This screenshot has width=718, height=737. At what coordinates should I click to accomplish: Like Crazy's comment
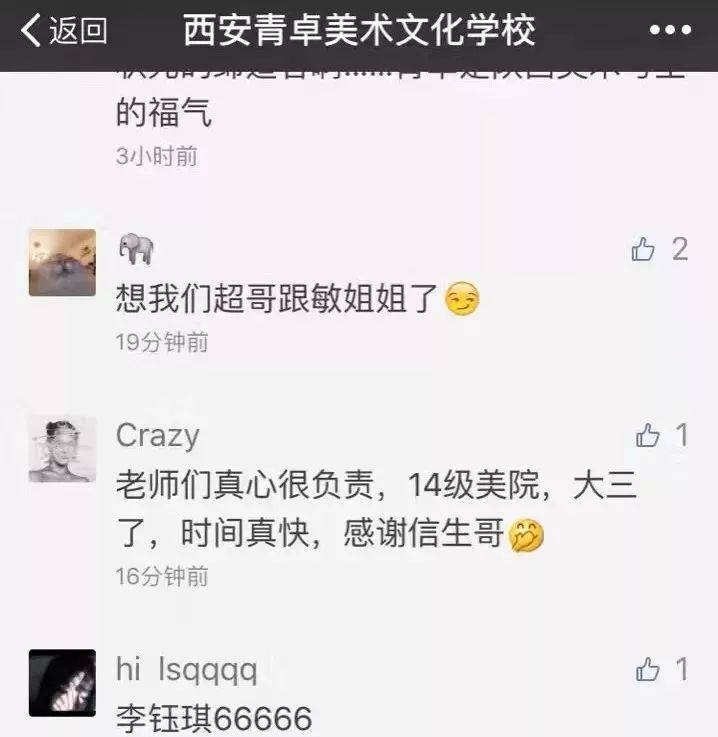[x=648, y=436]
